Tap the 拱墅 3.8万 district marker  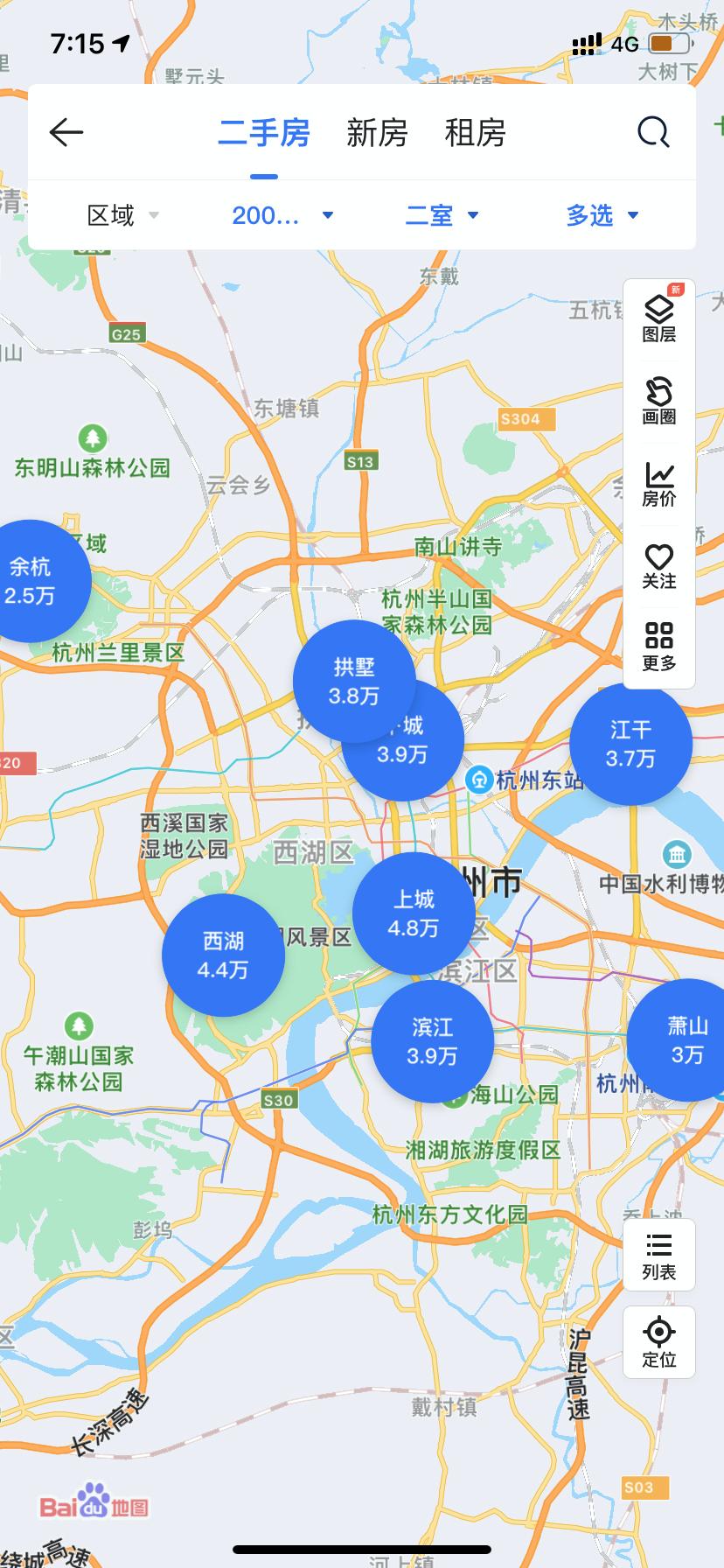point(354,681)
